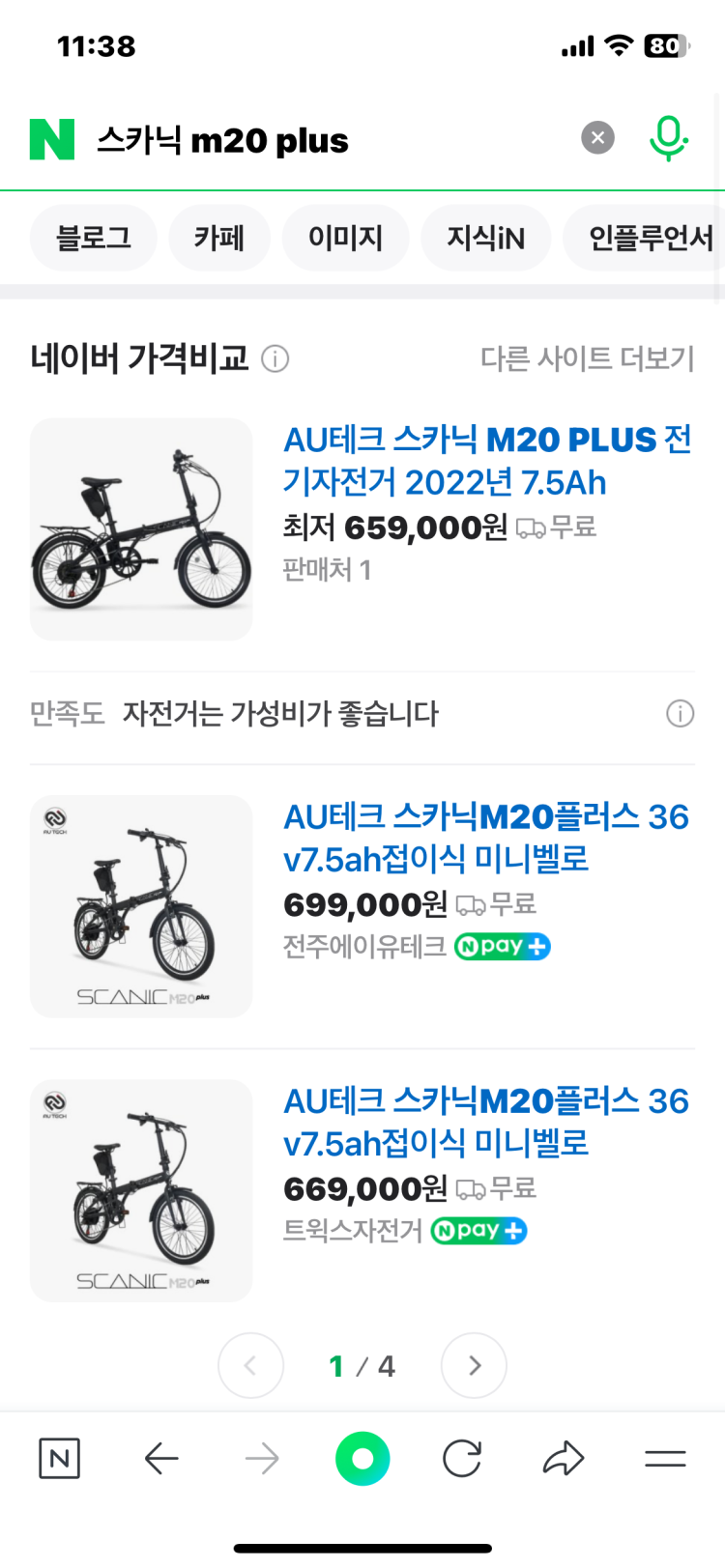This screenshot has width=725, height=1568.
Task: Open the browser menu with the hamburger icon
Action: click(665, 1459)
